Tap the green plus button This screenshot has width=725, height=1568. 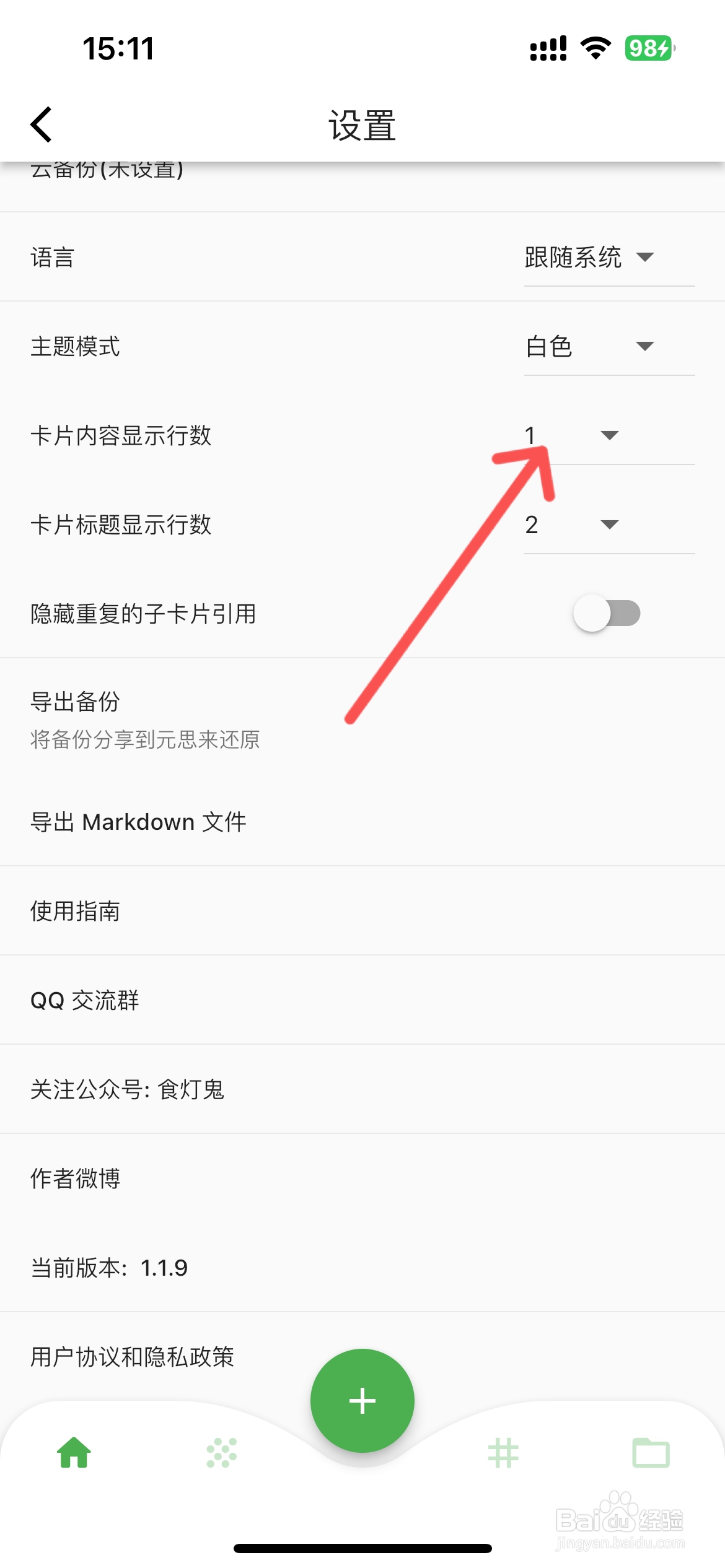pyautogui.click(x=362, y=1400)
